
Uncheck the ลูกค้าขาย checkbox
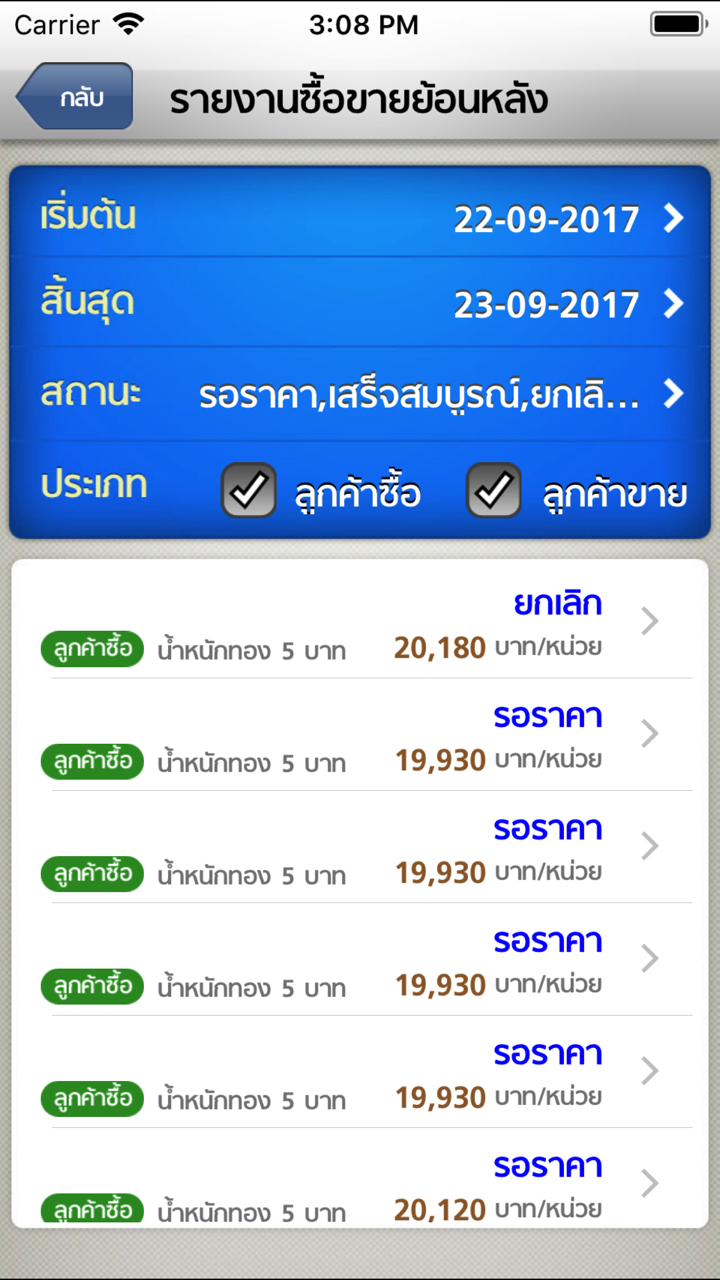point(493,491)
